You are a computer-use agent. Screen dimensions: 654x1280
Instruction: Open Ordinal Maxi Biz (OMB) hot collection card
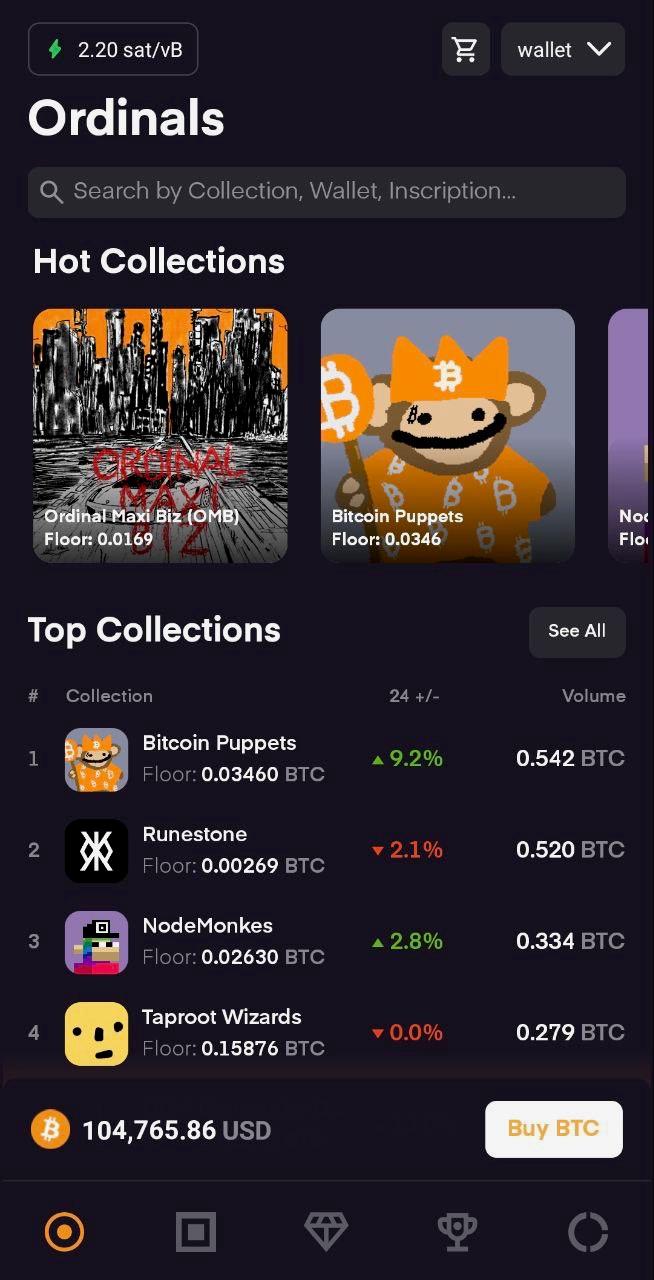click(160, 435)
